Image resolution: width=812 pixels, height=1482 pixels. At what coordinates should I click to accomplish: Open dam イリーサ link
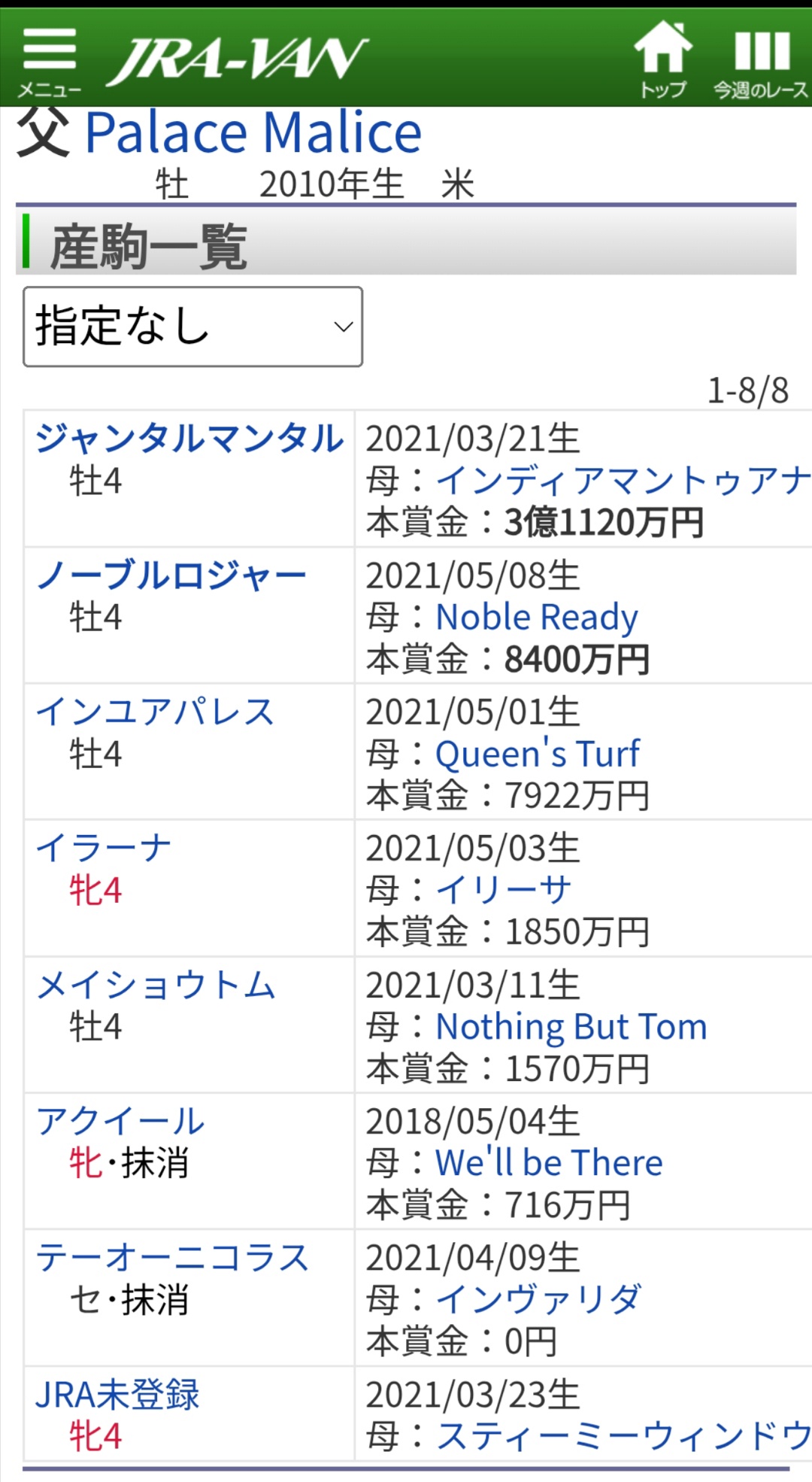[x=504, y=891]
